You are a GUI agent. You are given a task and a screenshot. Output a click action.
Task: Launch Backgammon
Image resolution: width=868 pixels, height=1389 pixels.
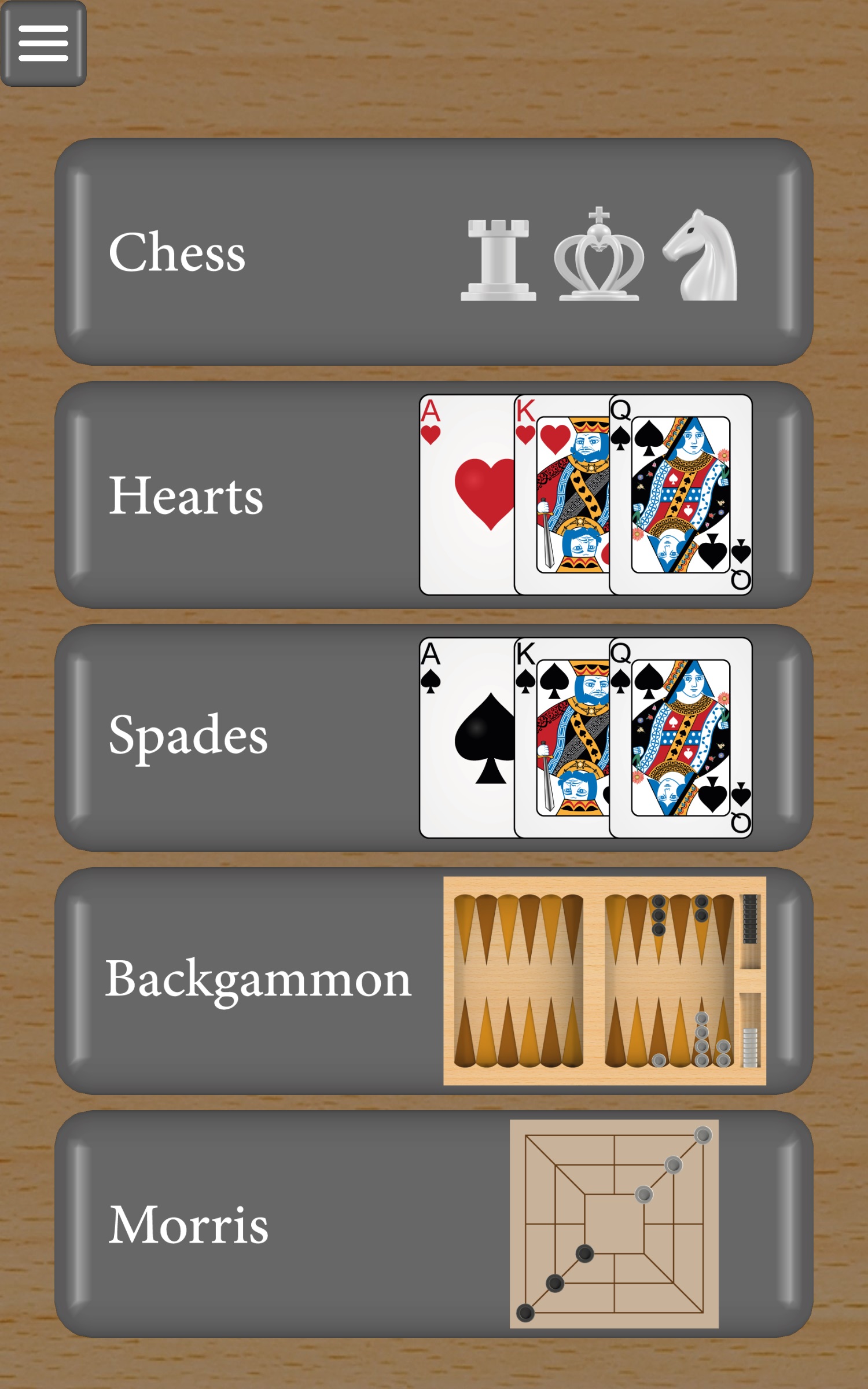434,981
